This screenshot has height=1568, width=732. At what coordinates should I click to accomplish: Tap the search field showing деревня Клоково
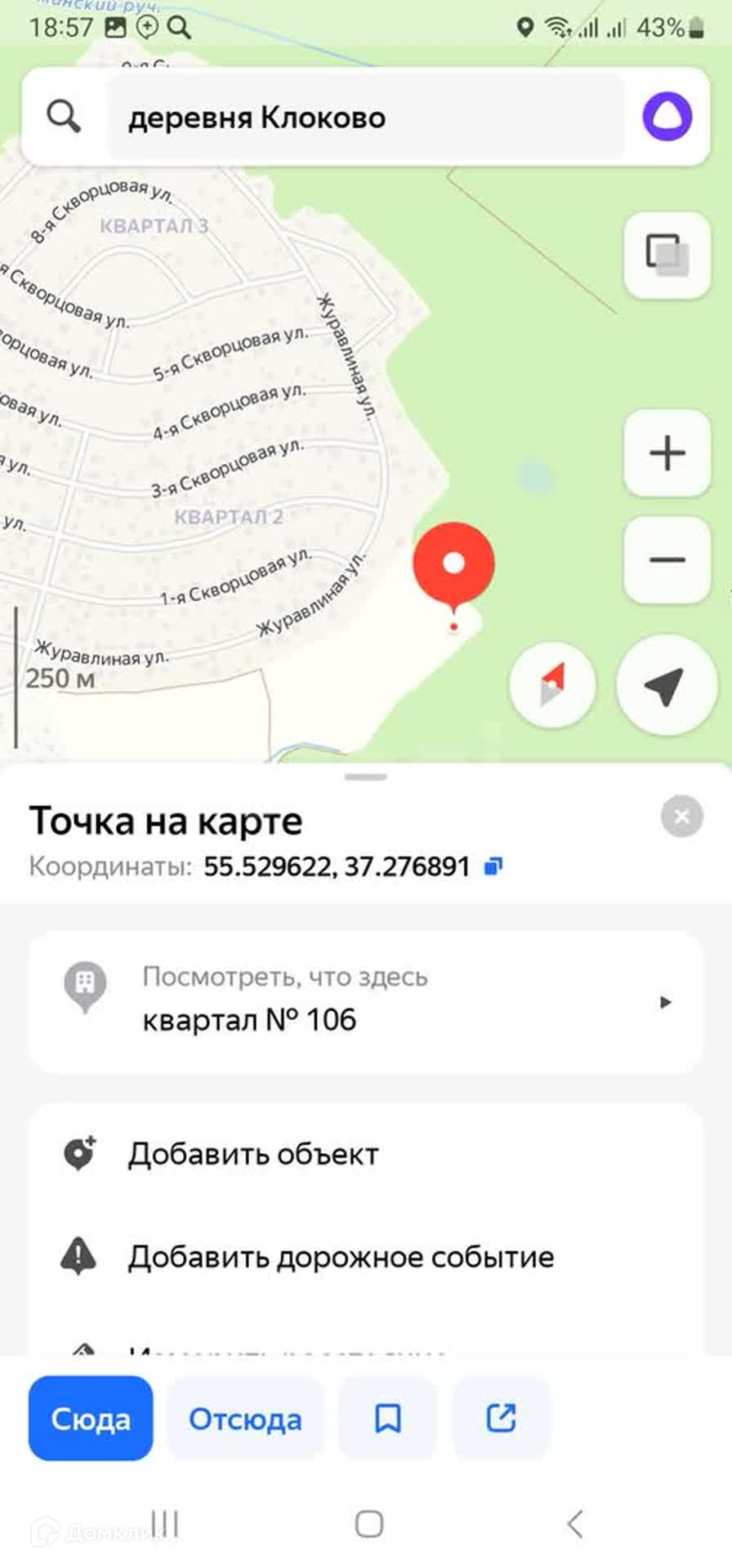(x=364, y=118)
